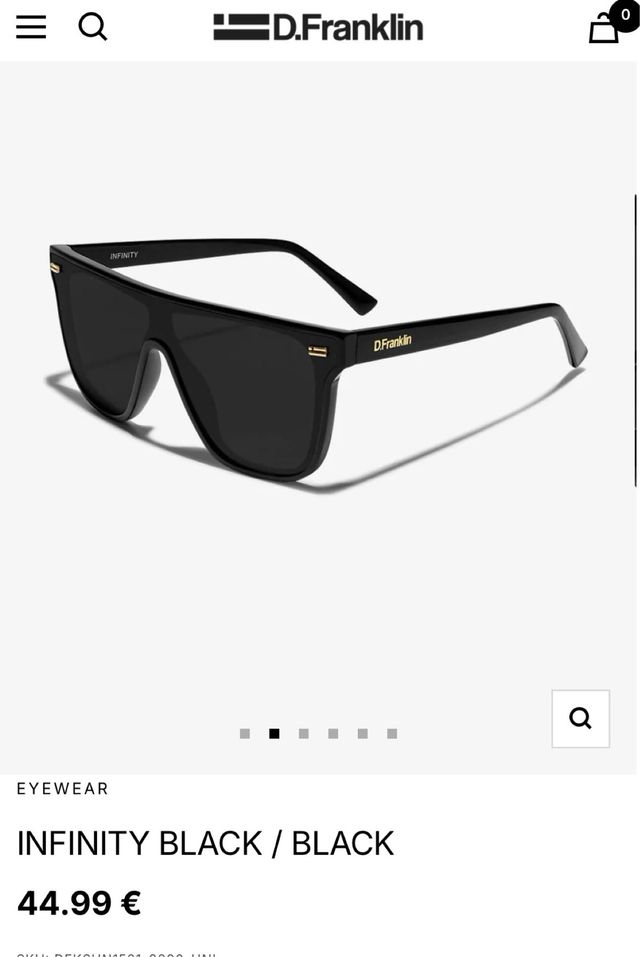640x957 pixels.
Task: Jump to fifth image dot
Action: (363, 734)
